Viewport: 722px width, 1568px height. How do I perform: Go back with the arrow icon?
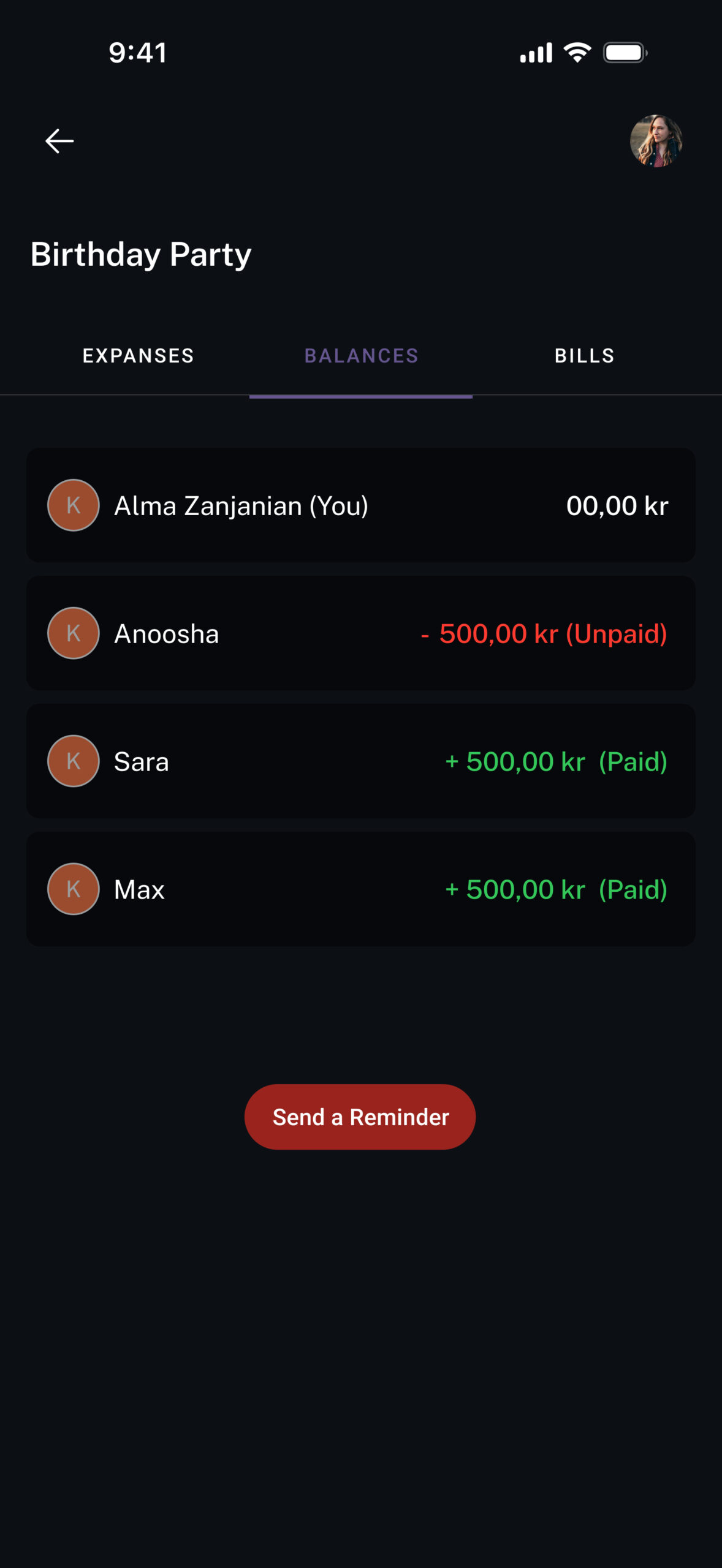pos(59,141)
